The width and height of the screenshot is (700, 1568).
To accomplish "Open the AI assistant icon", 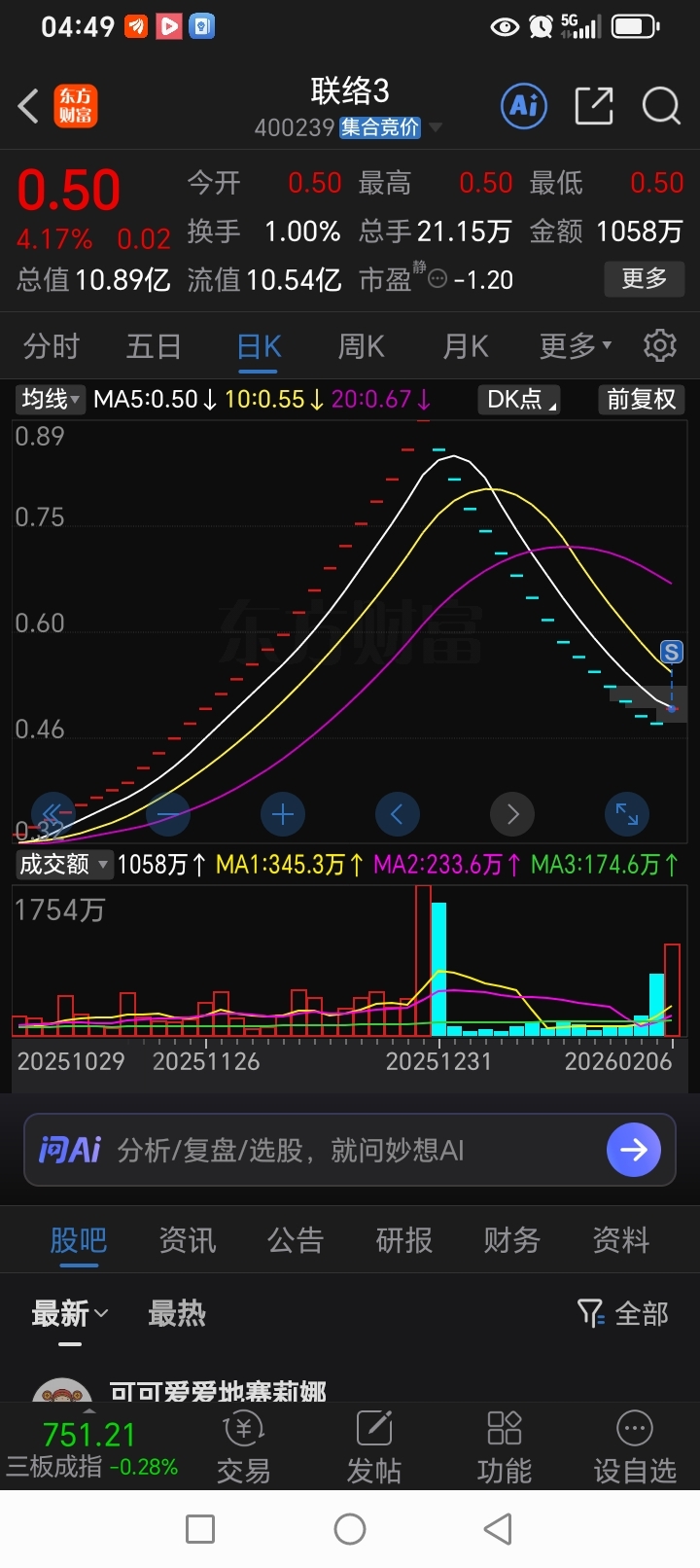I will pyautogui.click(x=524, y=106).
